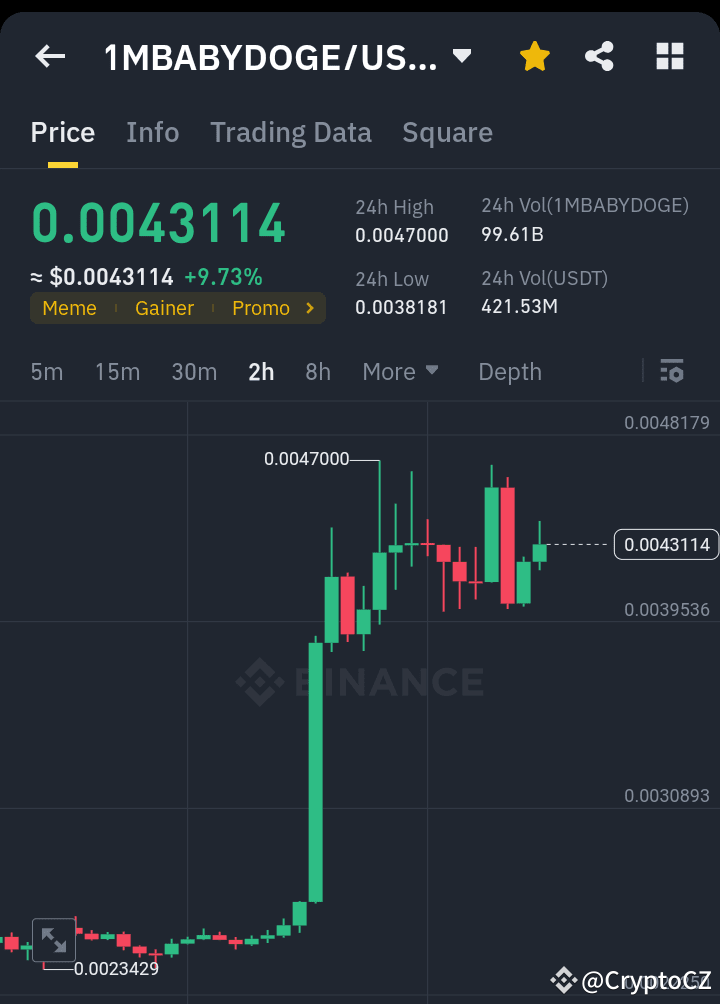Click the back arrow to exit chart
Screen dimensions: 720x1004
[x=49, y=56]
